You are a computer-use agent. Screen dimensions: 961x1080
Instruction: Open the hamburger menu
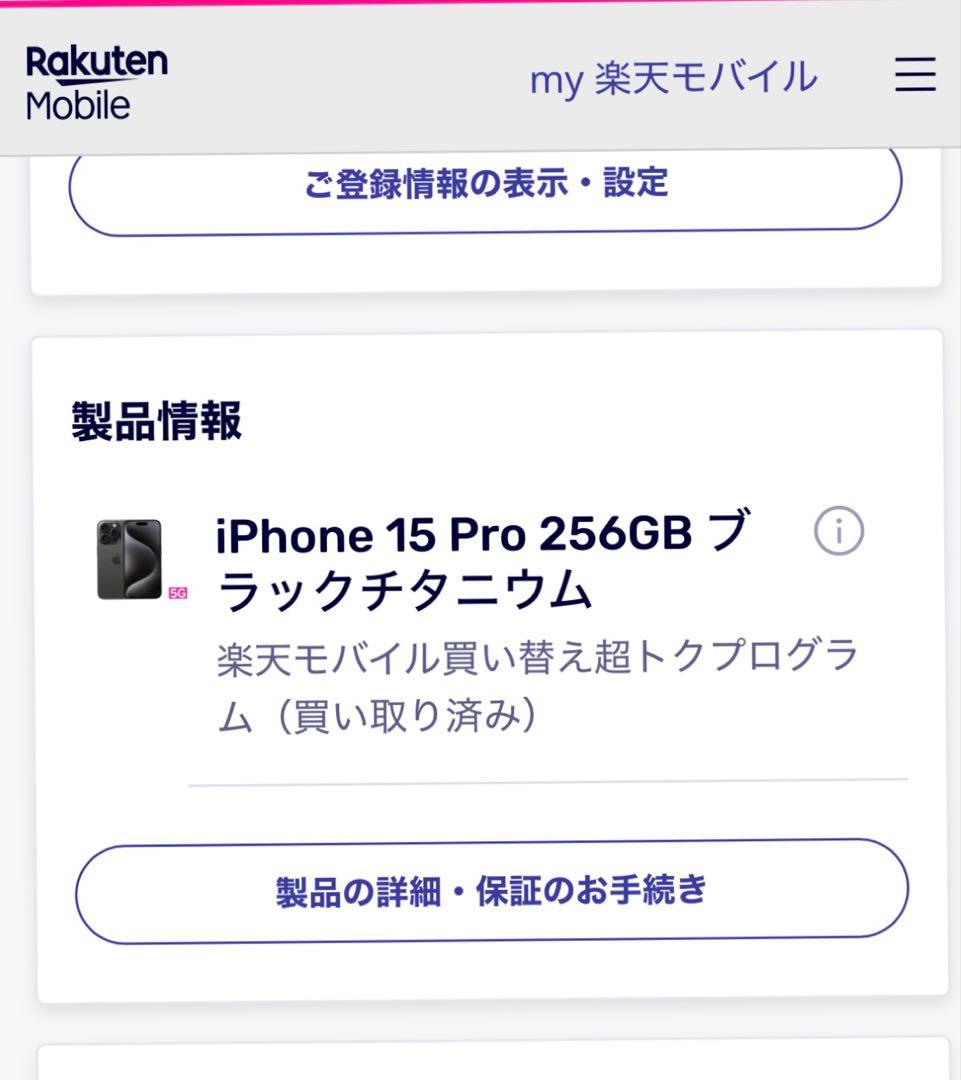(913, 77)
